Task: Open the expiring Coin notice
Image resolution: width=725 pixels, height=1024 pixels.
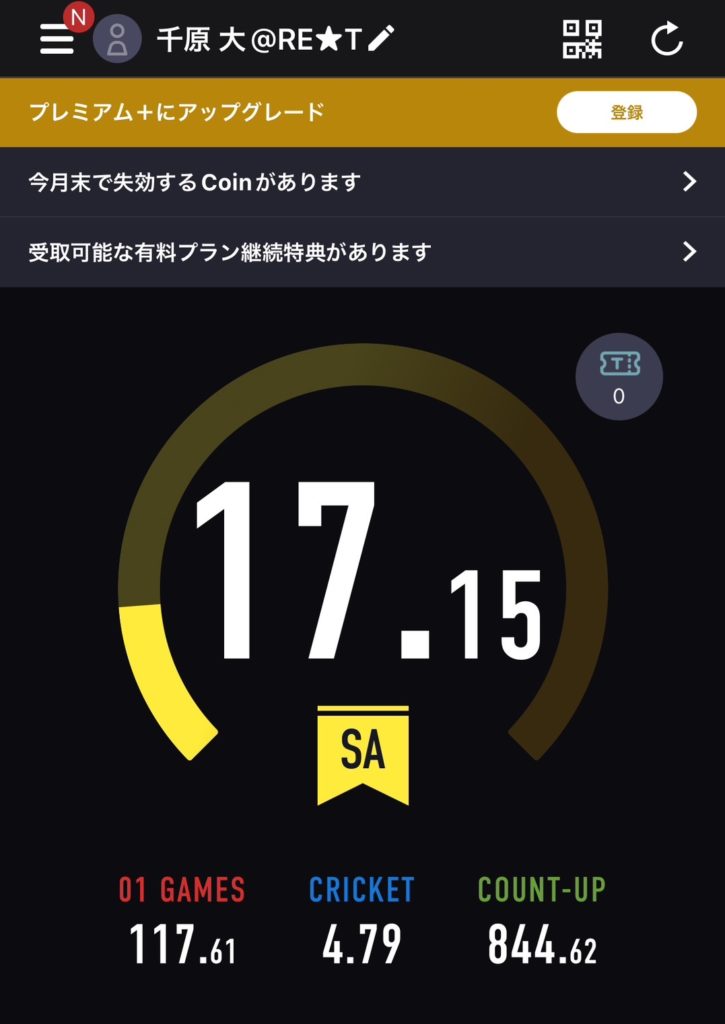Action: point(362,182)
